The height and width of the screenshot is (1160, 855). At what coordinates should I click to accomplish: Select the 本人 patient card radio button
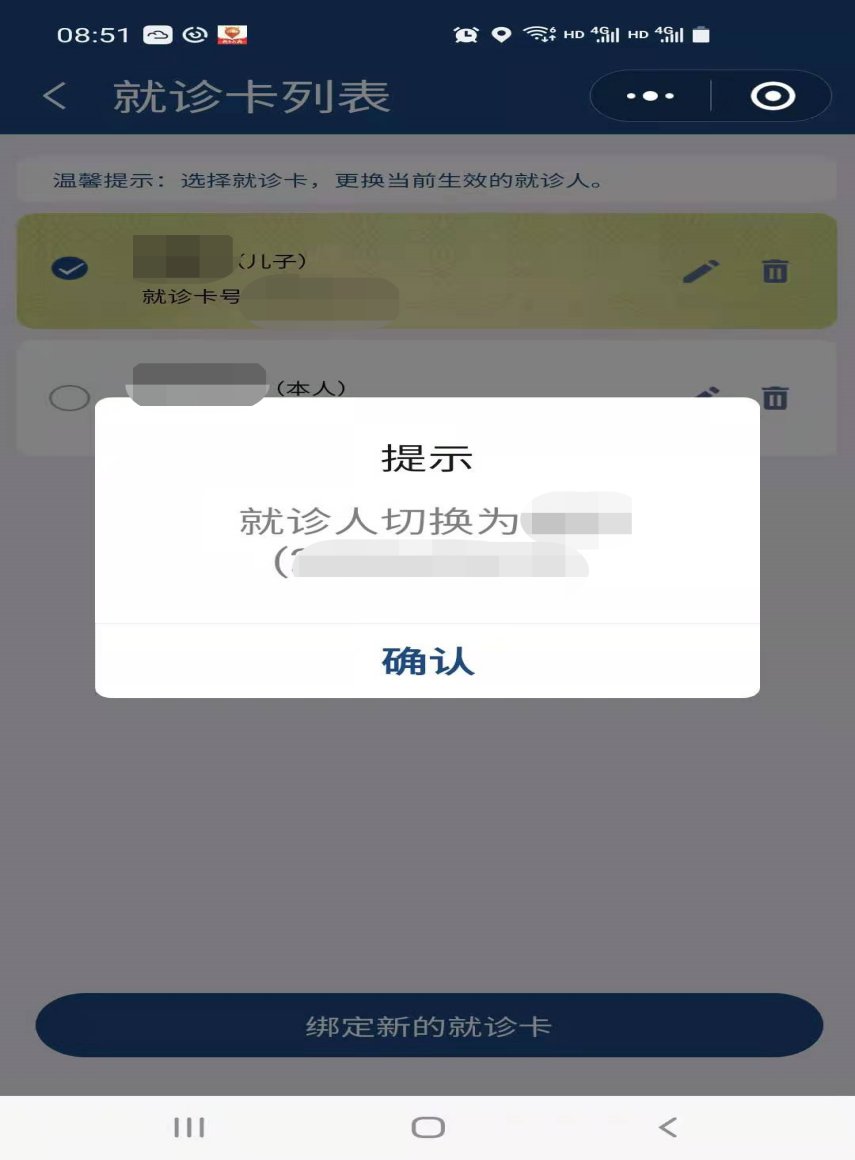(x=69, y=398)
